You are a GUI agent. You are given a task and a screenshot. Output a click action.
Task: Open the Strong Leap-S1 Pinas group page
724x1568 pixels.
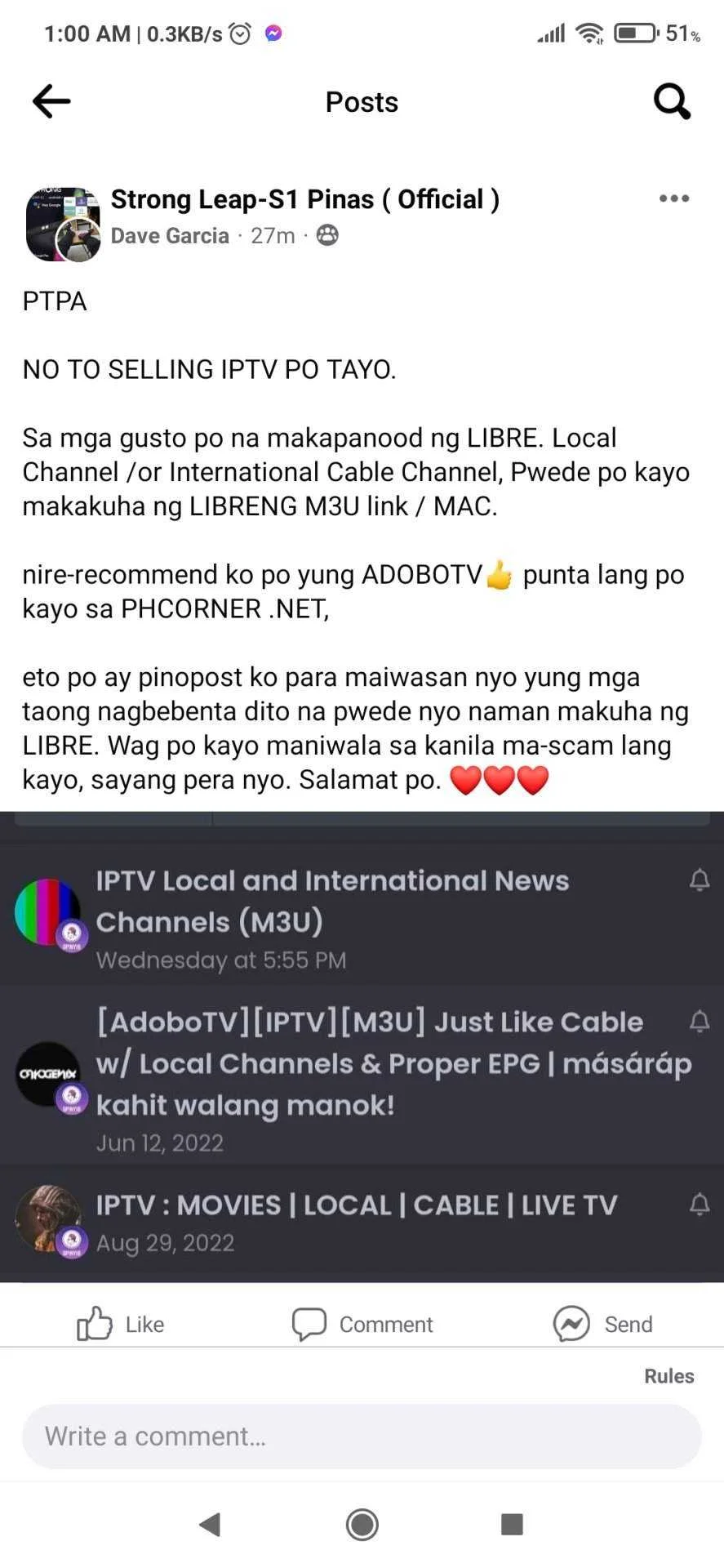coord(304,199)
